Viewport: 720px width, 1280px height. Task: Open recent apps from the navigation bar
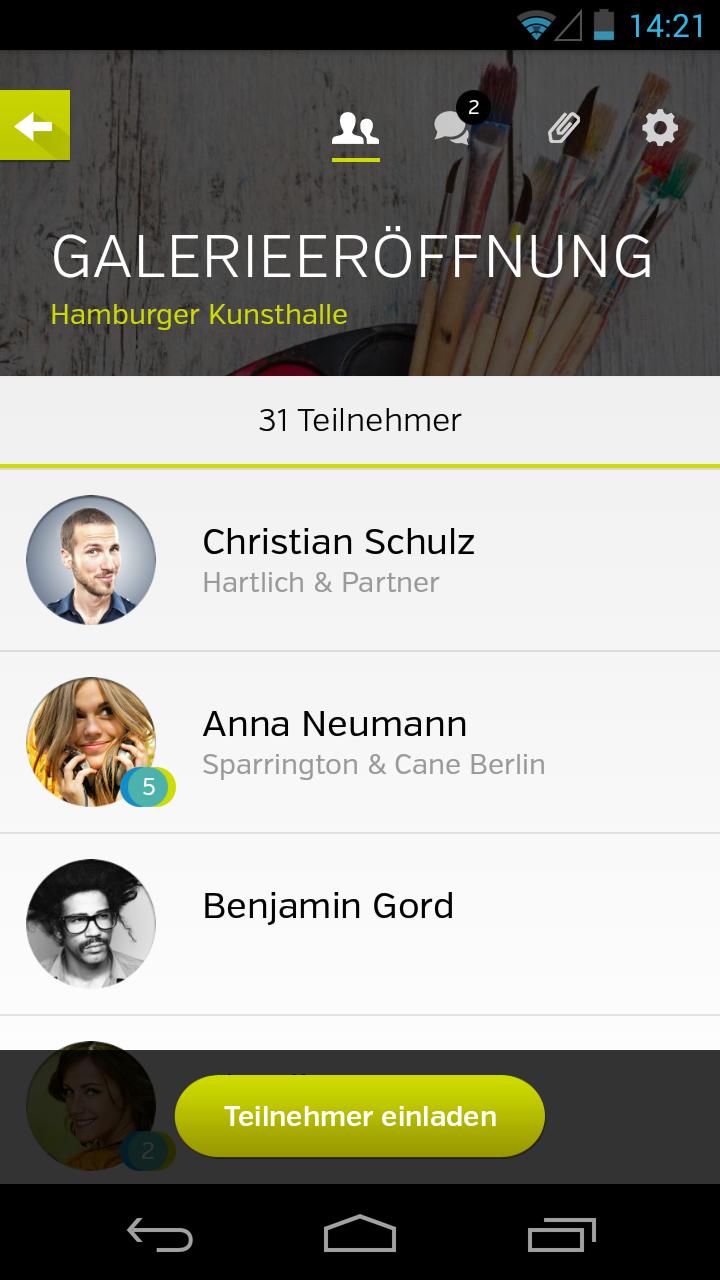(x=561, y=1236)
